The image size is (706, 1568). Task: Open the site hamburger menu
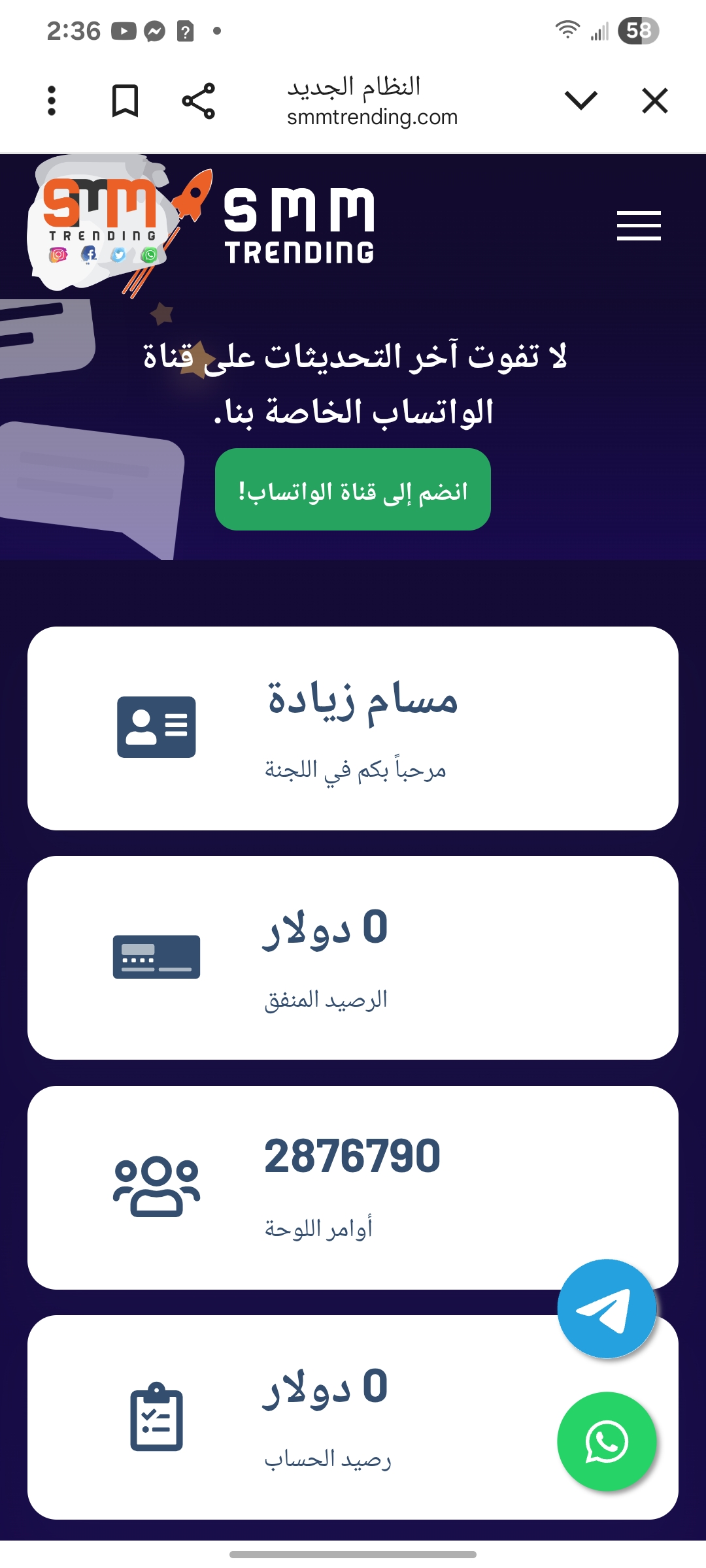(x=639, y=226)
